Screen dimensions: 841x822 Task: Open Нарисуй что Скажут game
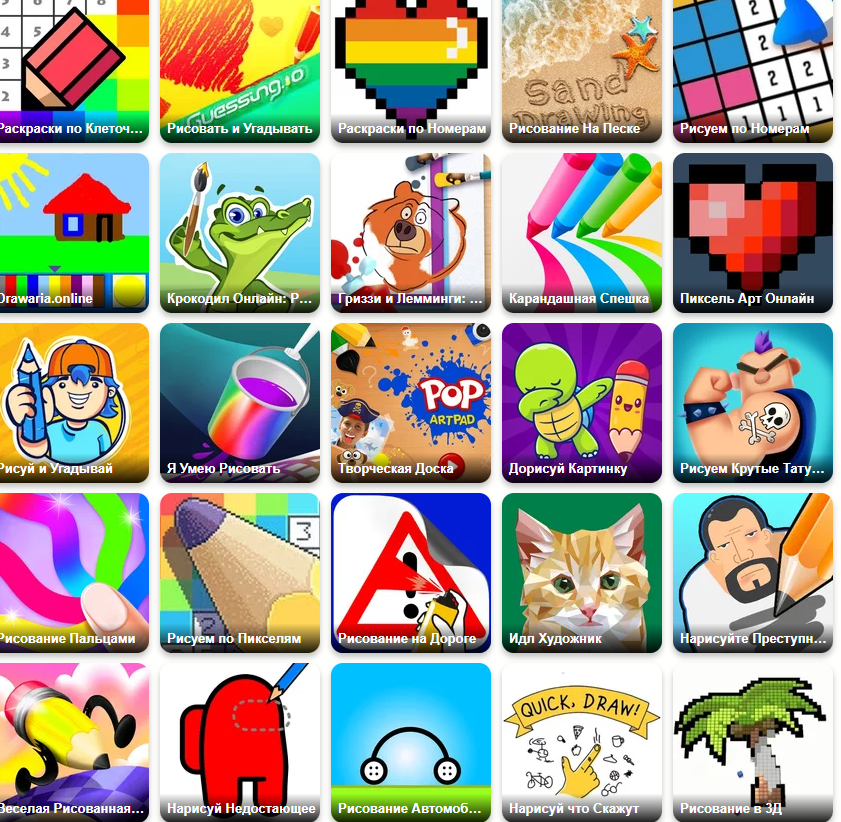tap(582, 742)
